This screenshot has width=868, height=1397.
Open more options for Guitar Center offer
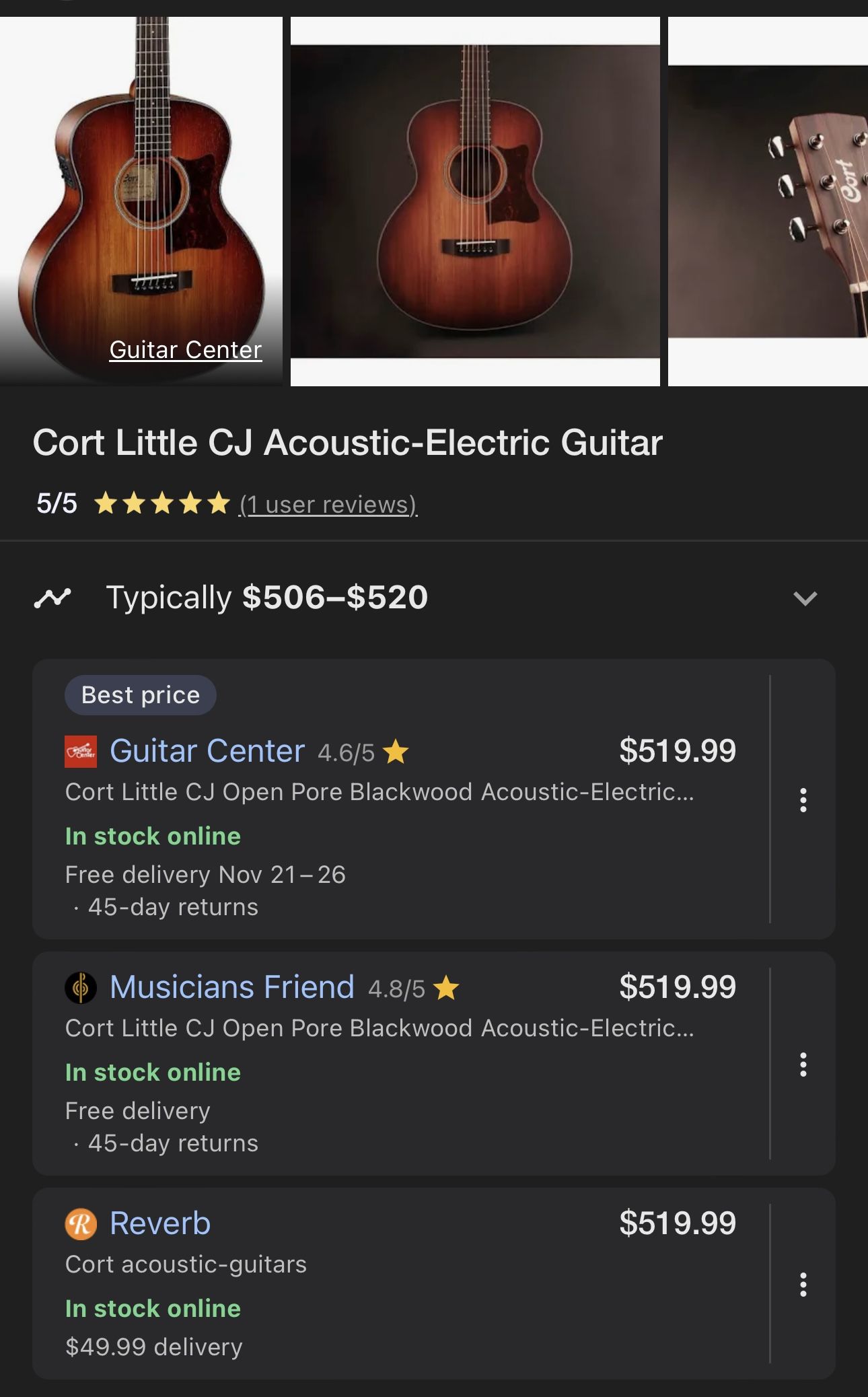point(803,800)
